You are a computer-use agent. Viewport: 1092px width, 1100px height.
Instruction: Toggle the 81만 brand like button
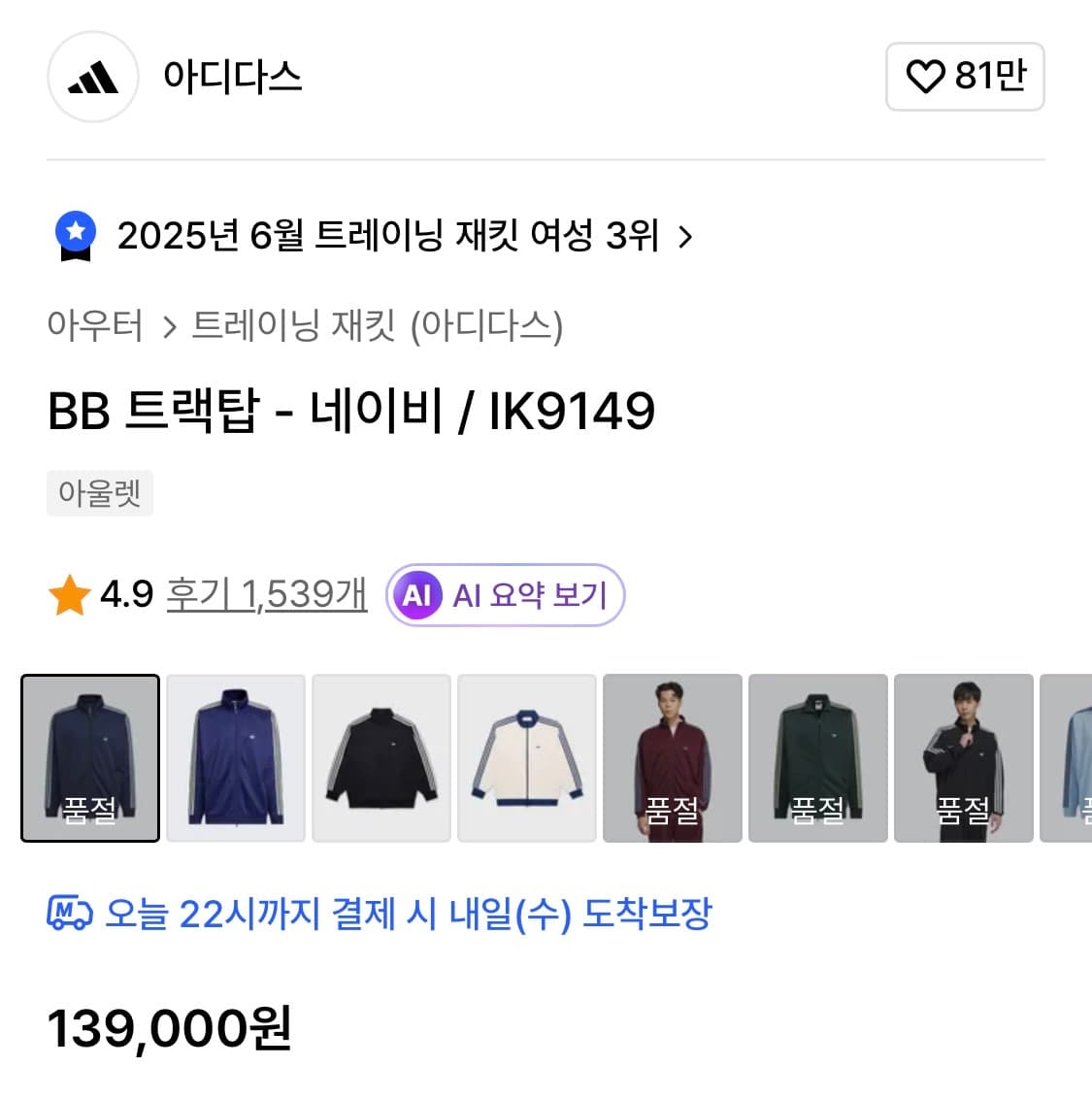[x=964, y=77]
